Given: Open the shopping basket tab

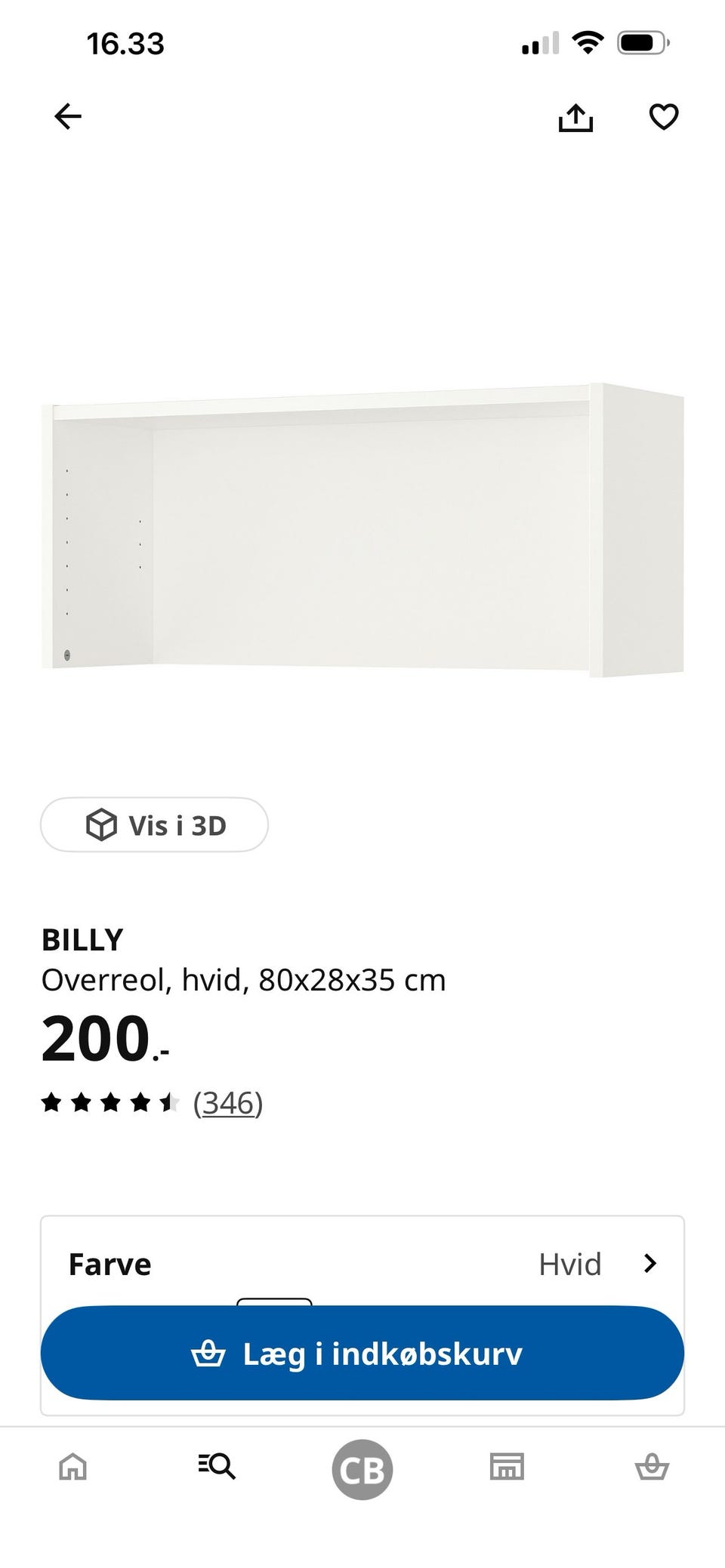Looking at the screenshot, I should pyautogui.click(x=652, y=1467).
